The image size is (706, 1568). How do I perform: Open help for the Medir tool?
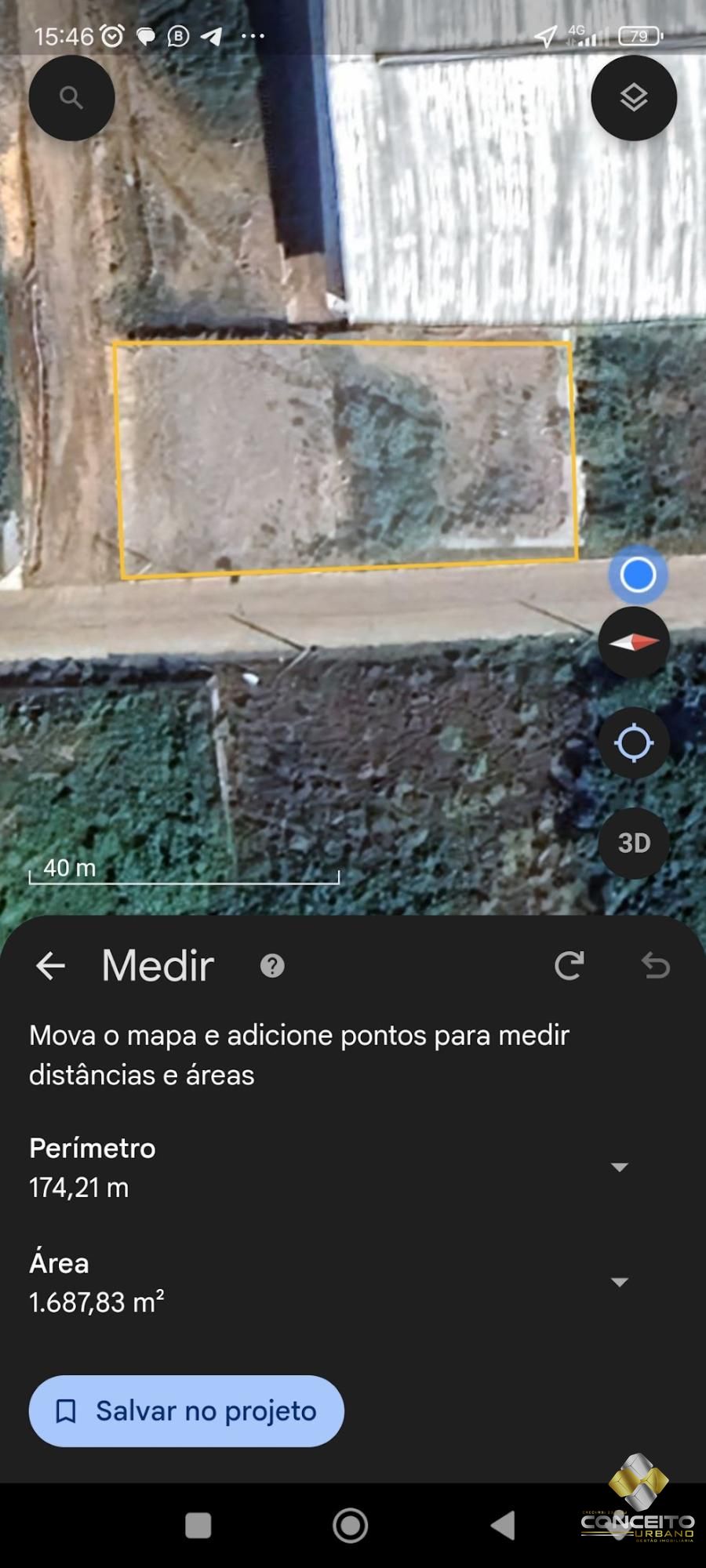pos(272,966)
